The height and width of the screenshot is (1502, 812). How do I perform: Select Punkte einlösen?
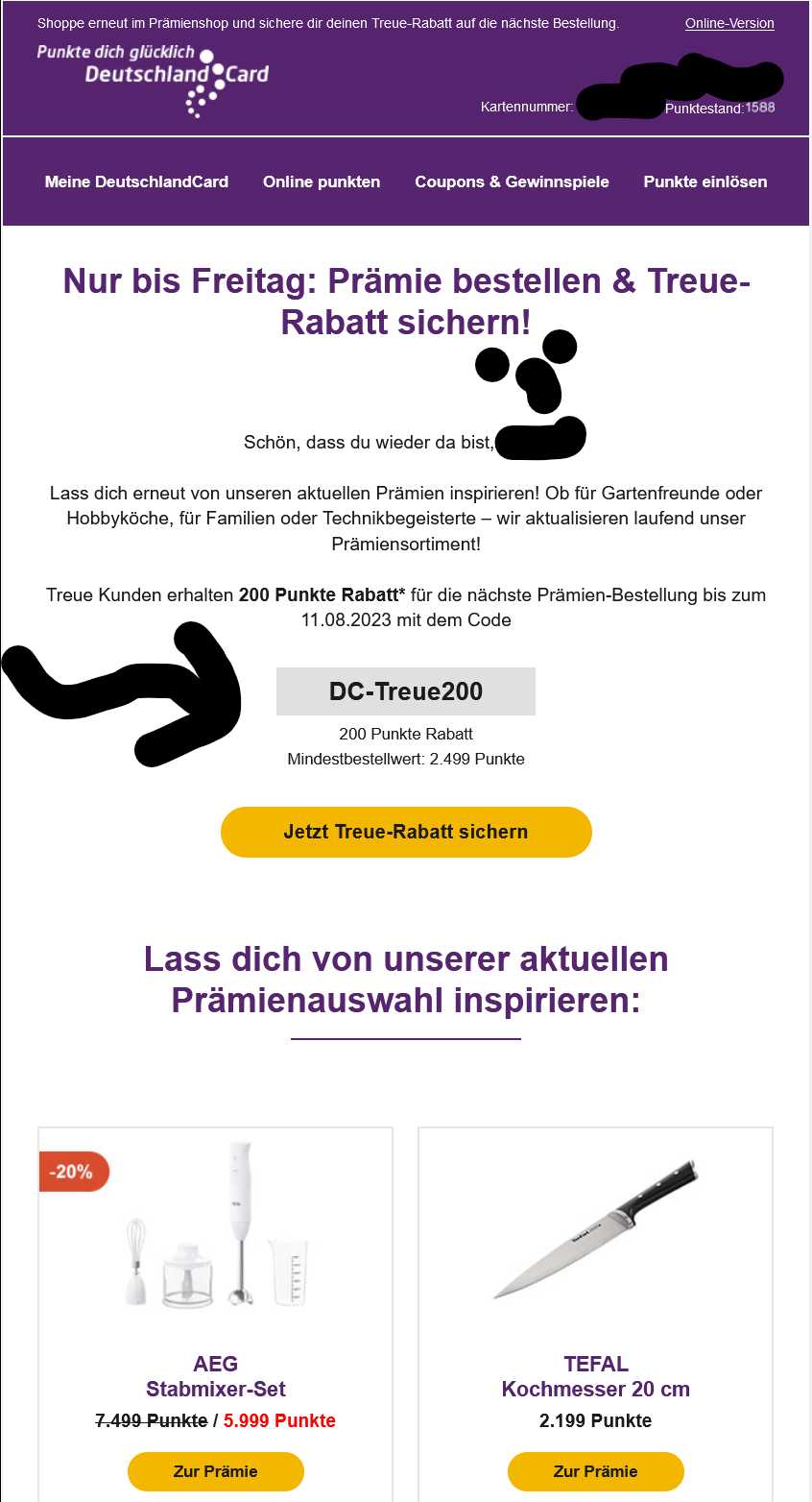click(705, 182)
